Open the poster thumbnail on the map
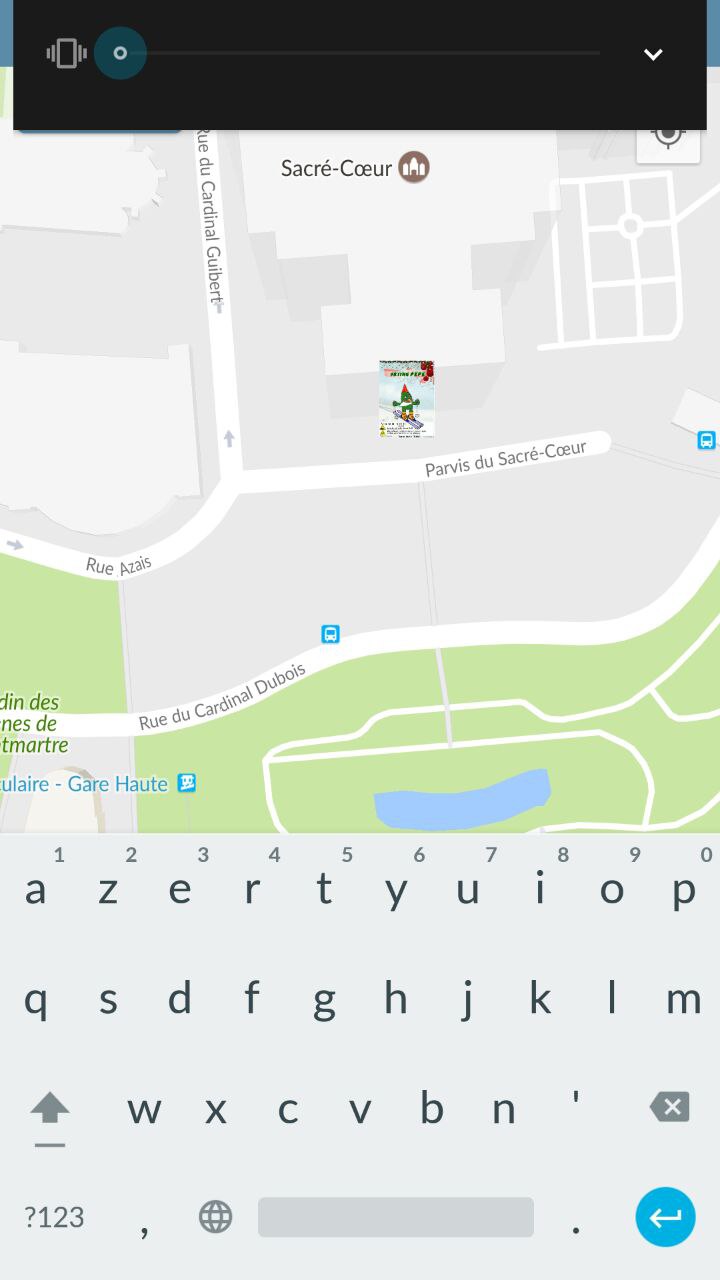Viewport: 720px width, 1280px height. [x=407, y=399]
